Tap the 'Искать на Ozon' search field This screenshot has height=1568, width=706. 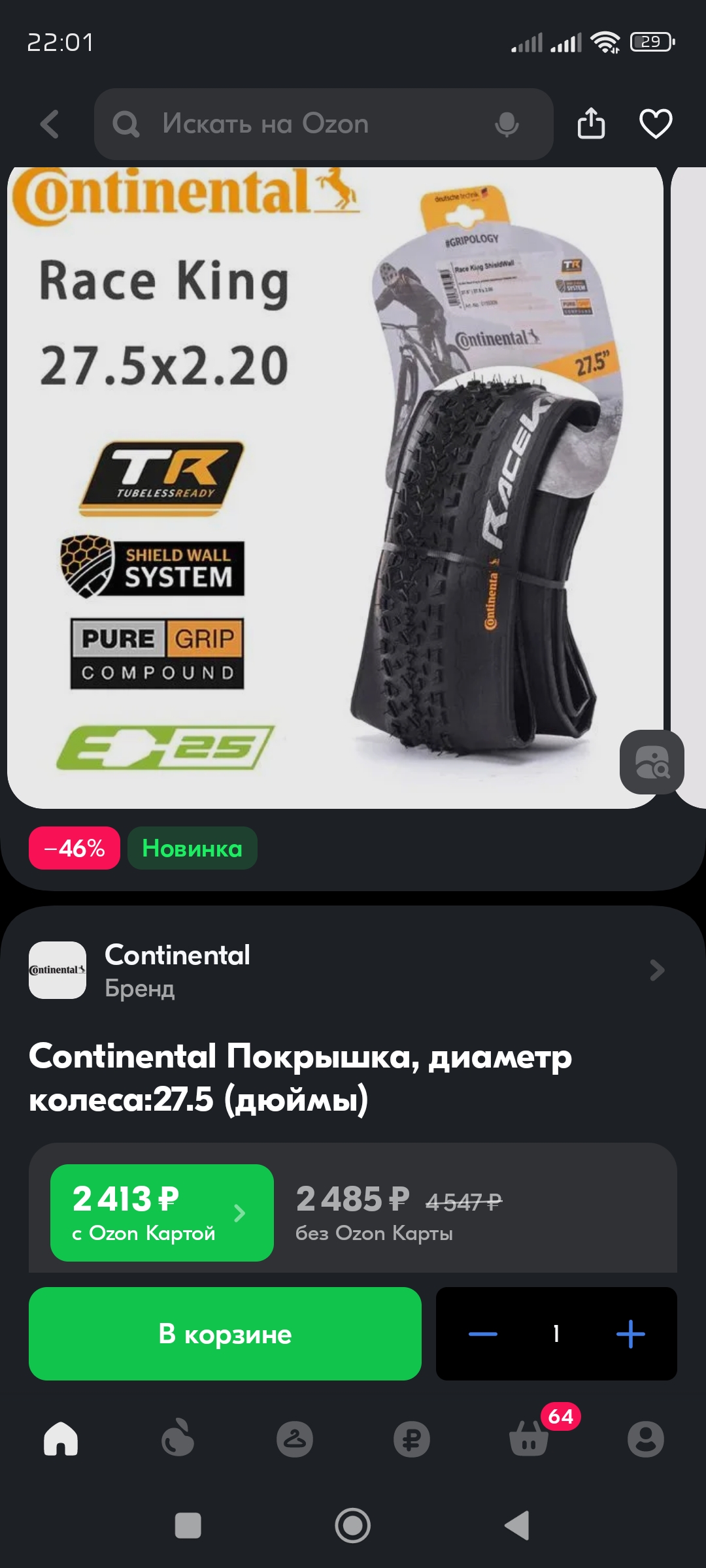[x=301, y=124]
